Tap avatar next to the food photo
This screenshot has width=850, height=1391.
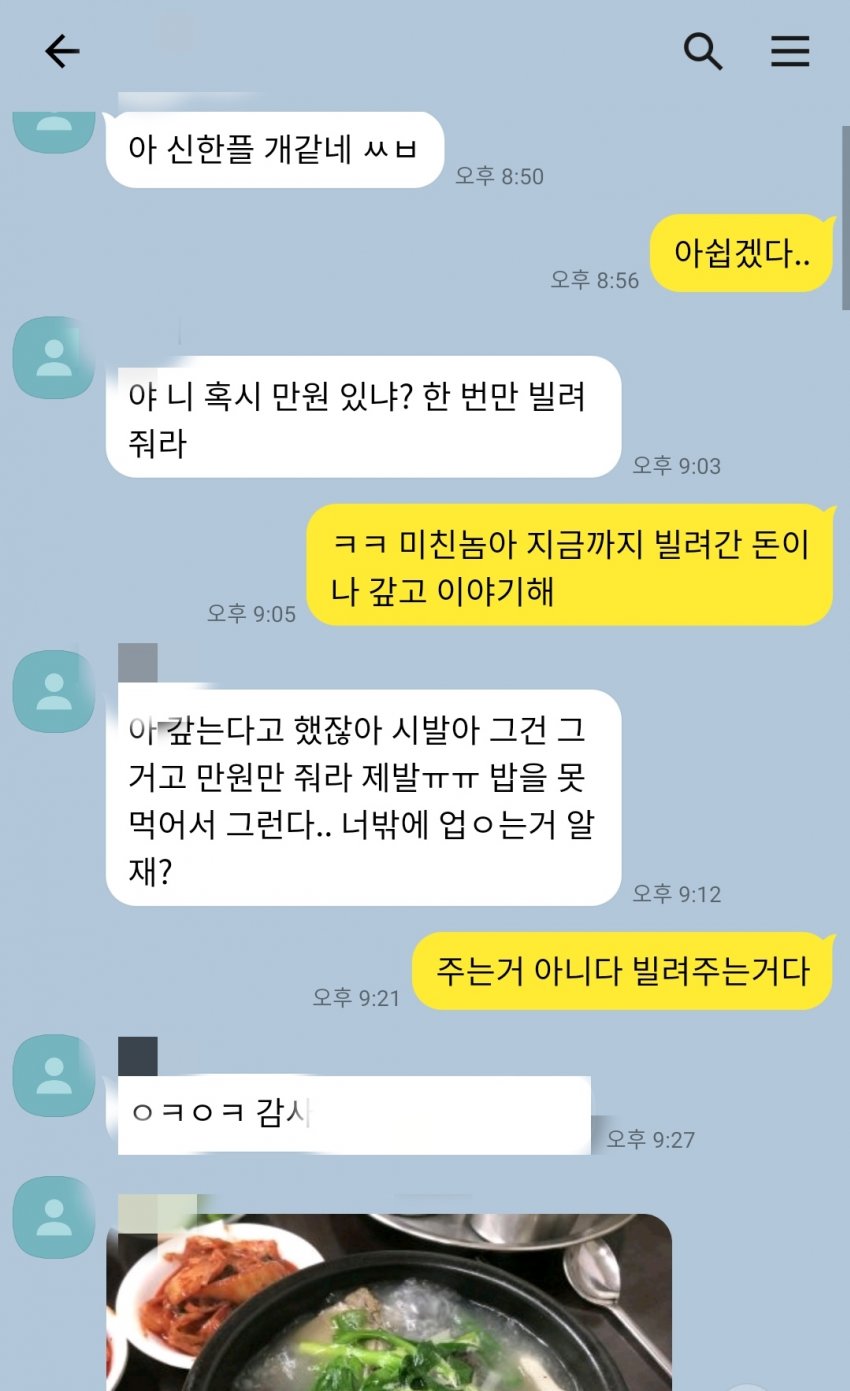(54, 1216)
